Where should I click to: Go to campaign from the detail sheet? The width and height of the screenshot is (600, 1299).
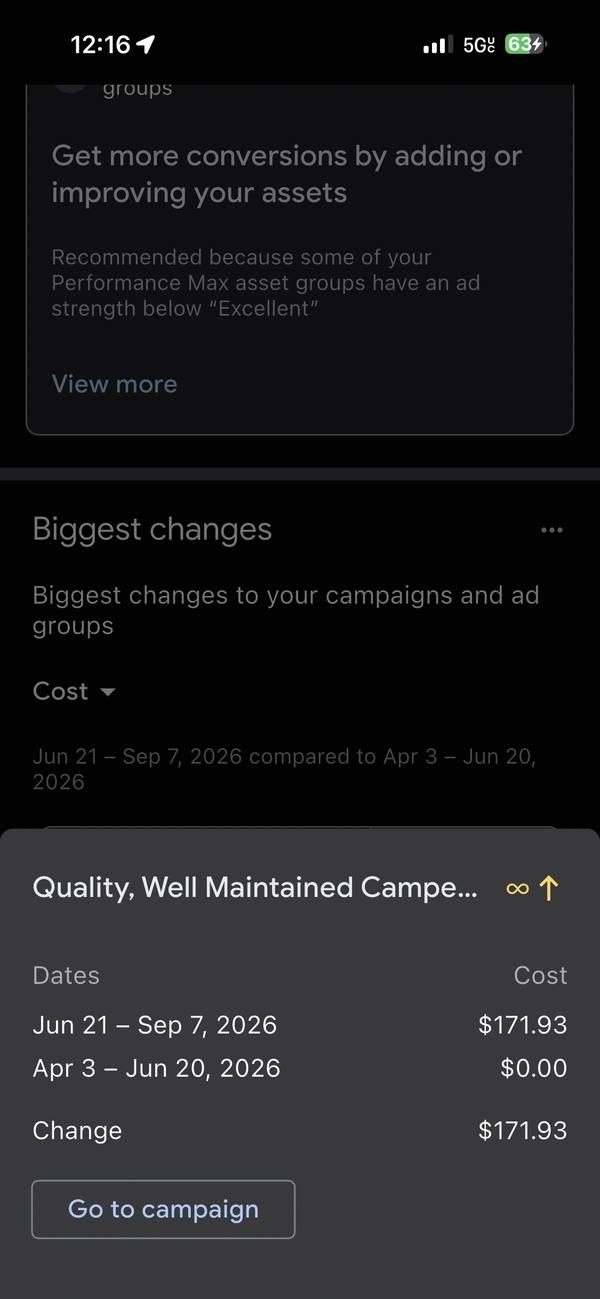[163, 1209]
